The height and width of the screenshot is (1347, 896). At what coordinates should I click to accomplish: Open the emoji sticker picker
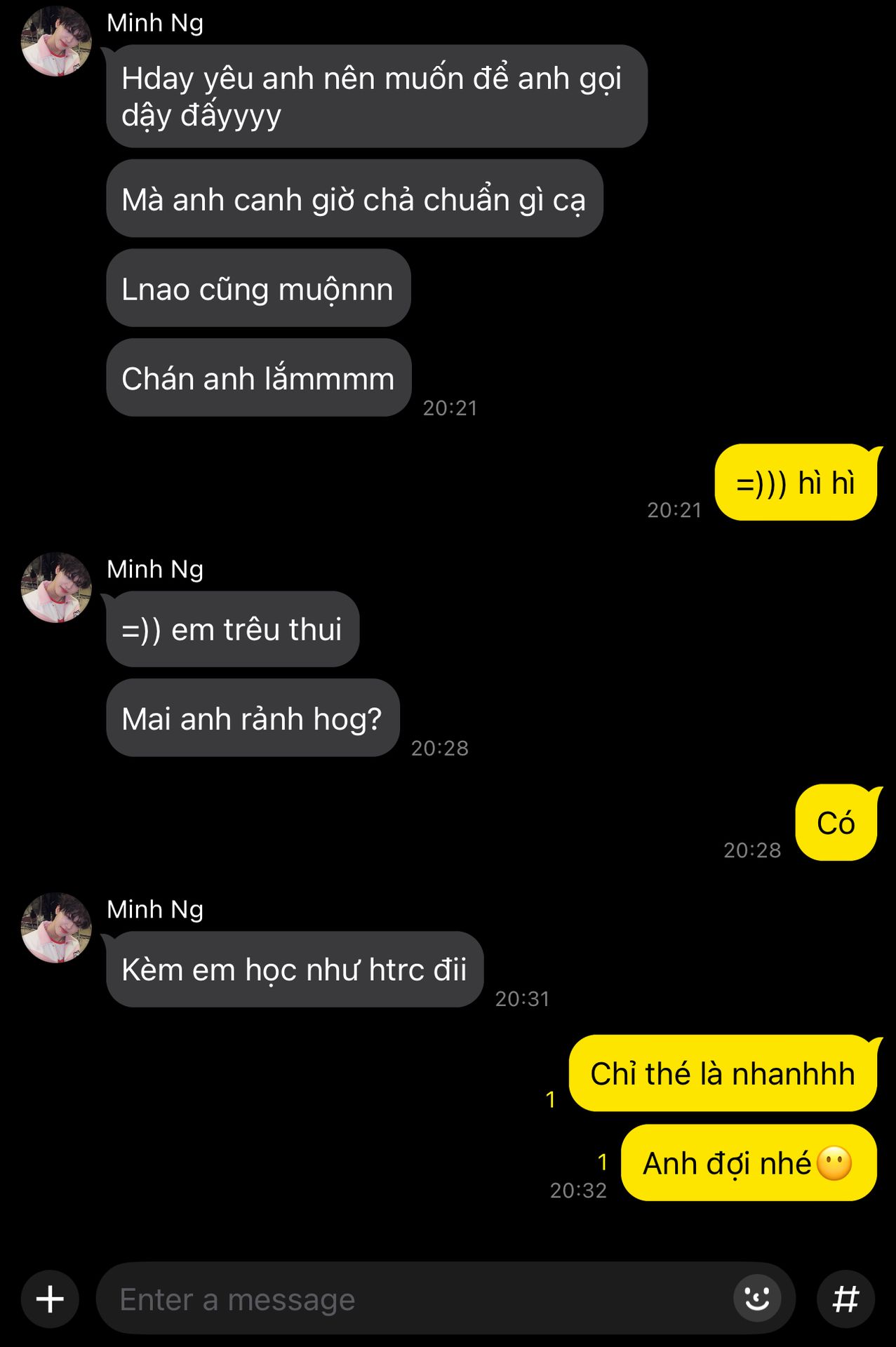pyautogui.click(x=757, y=1299)
